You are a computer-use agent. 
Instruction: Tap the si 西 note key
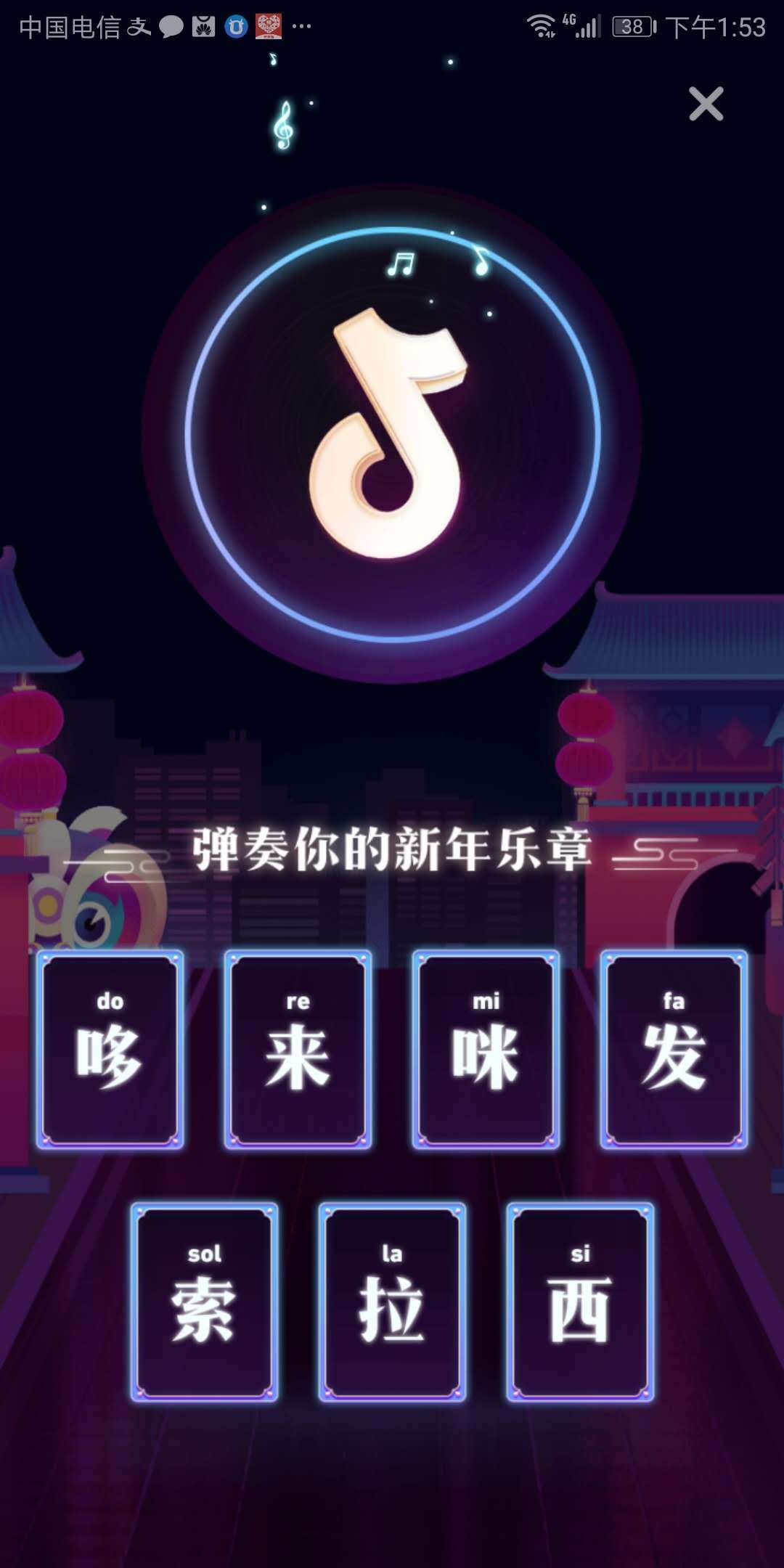[580, 1302]
